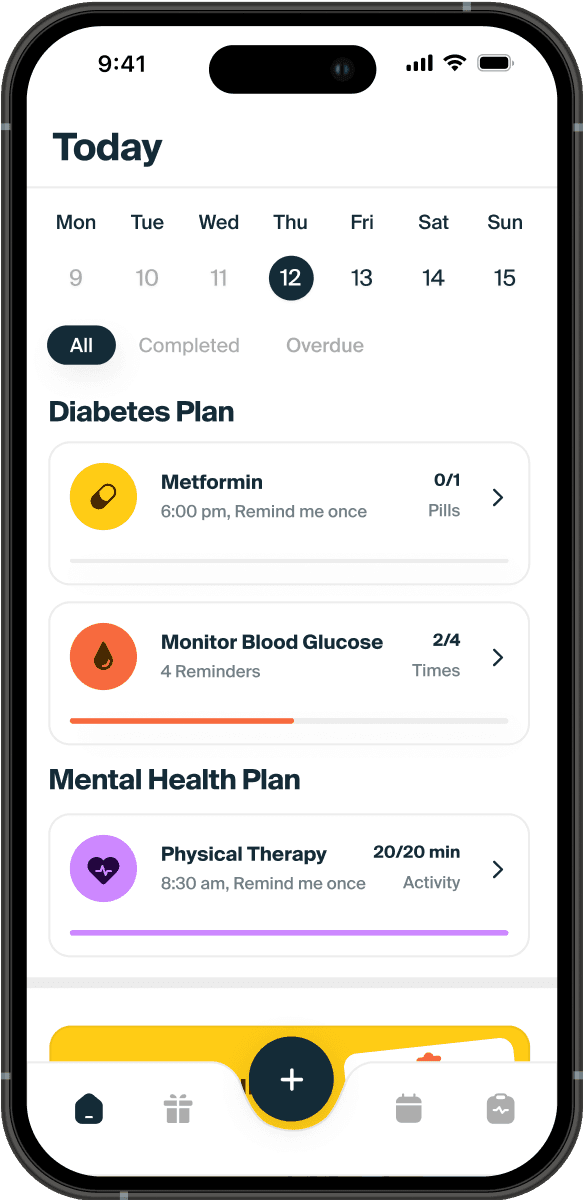Filter by Overdue tasks
583x1200 pixels.
325,346
